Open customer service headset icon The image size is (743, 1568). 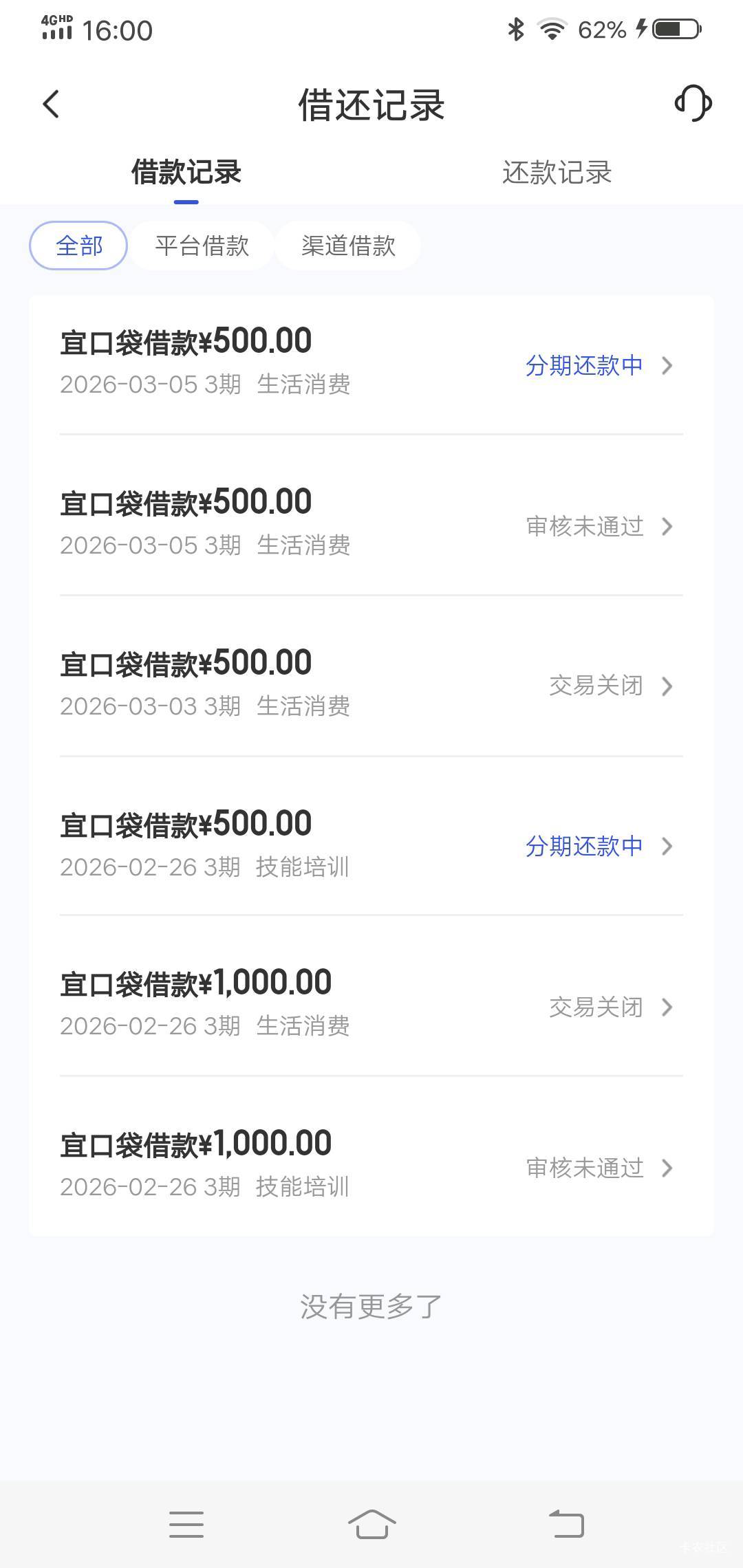(693, 104)
